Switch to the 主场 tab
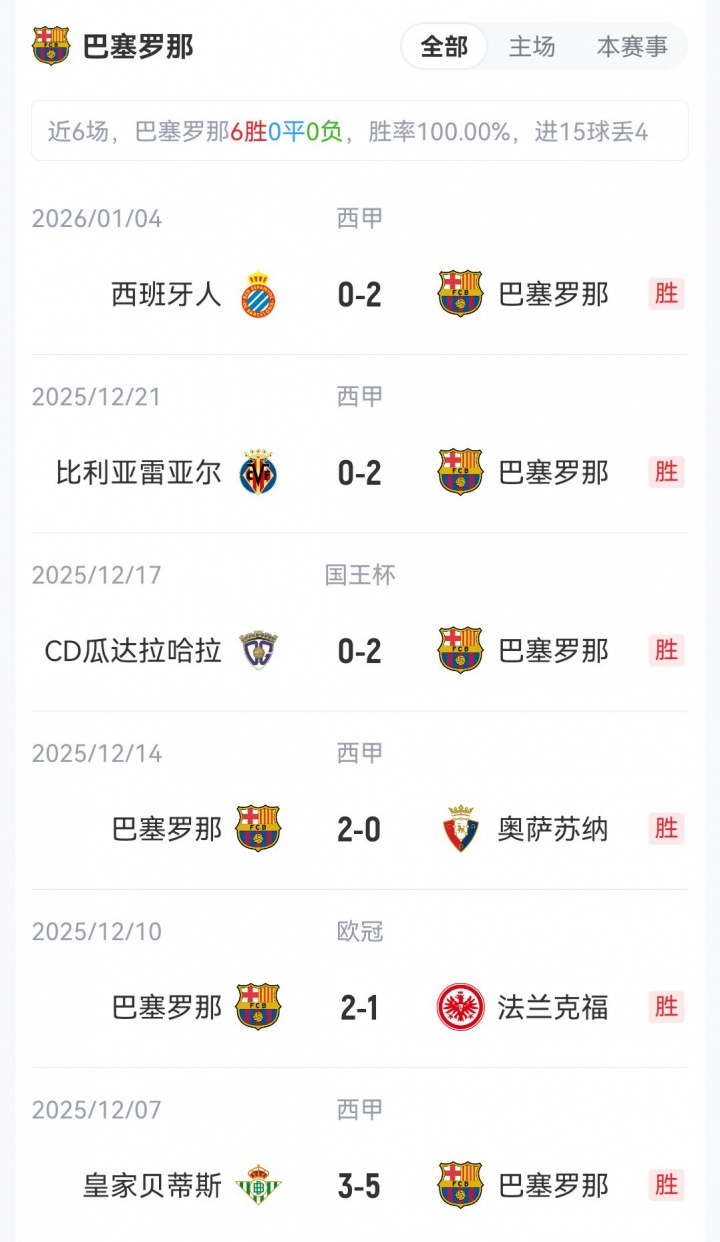The width and height of the screenshot is (720, 1242). click(x=532, y=47)
